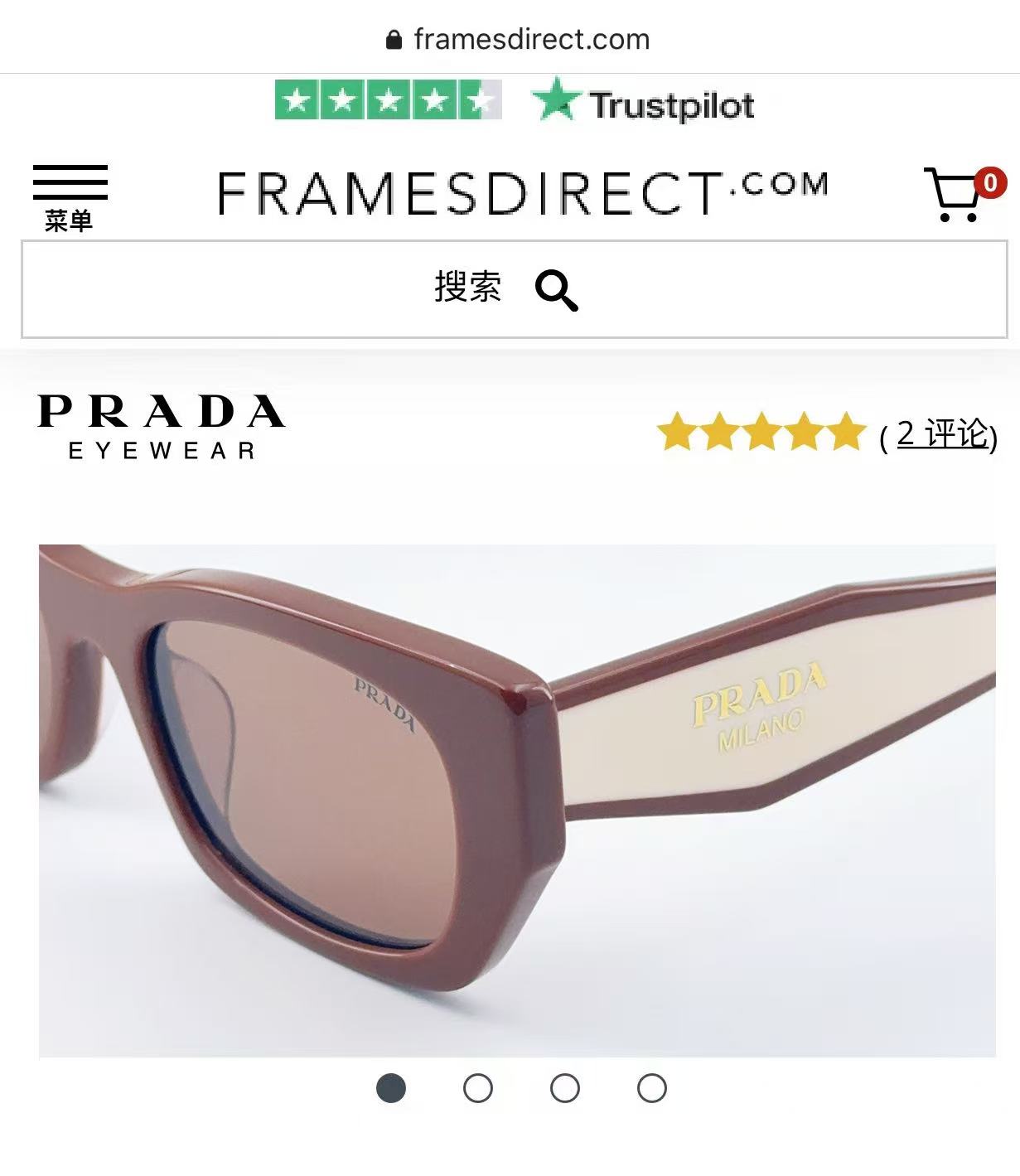Click the Trustpilot green star logo
The height and width of the screenshot is (1176, 1020).
554,102
